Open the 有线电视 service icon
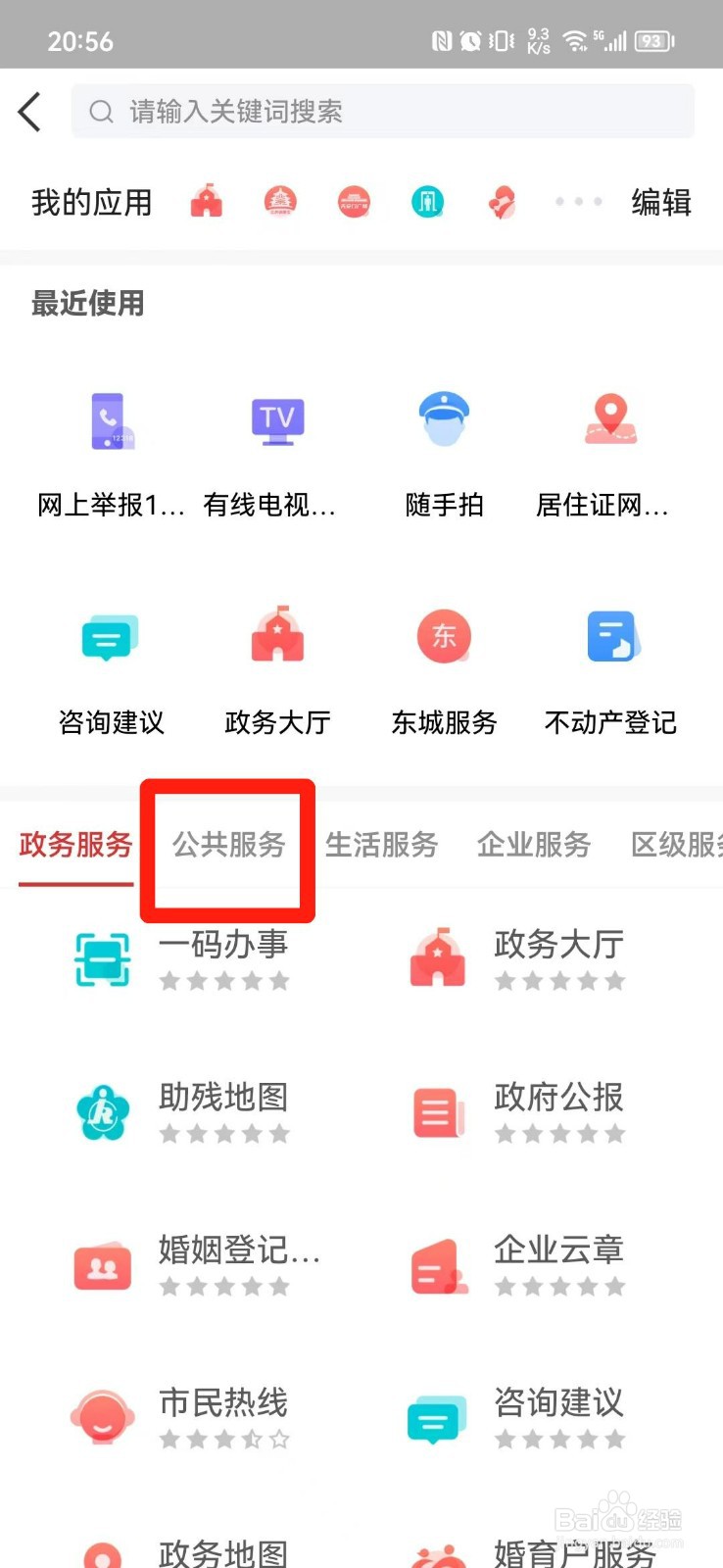Screen dimensions: 723x1568 tap(275, 419)
